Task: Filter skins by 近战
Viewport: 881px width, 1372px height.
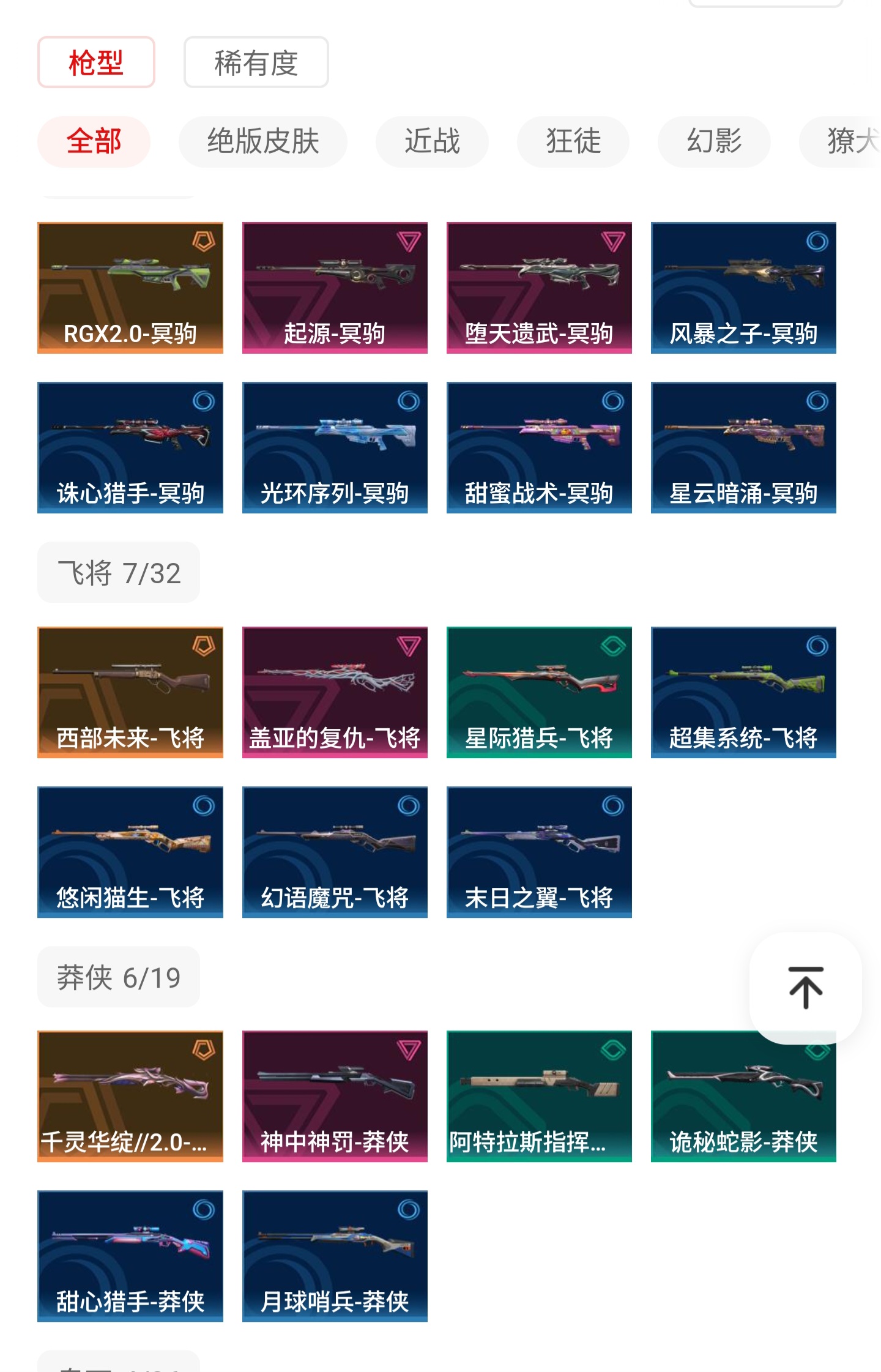Action: pos(432,141)
